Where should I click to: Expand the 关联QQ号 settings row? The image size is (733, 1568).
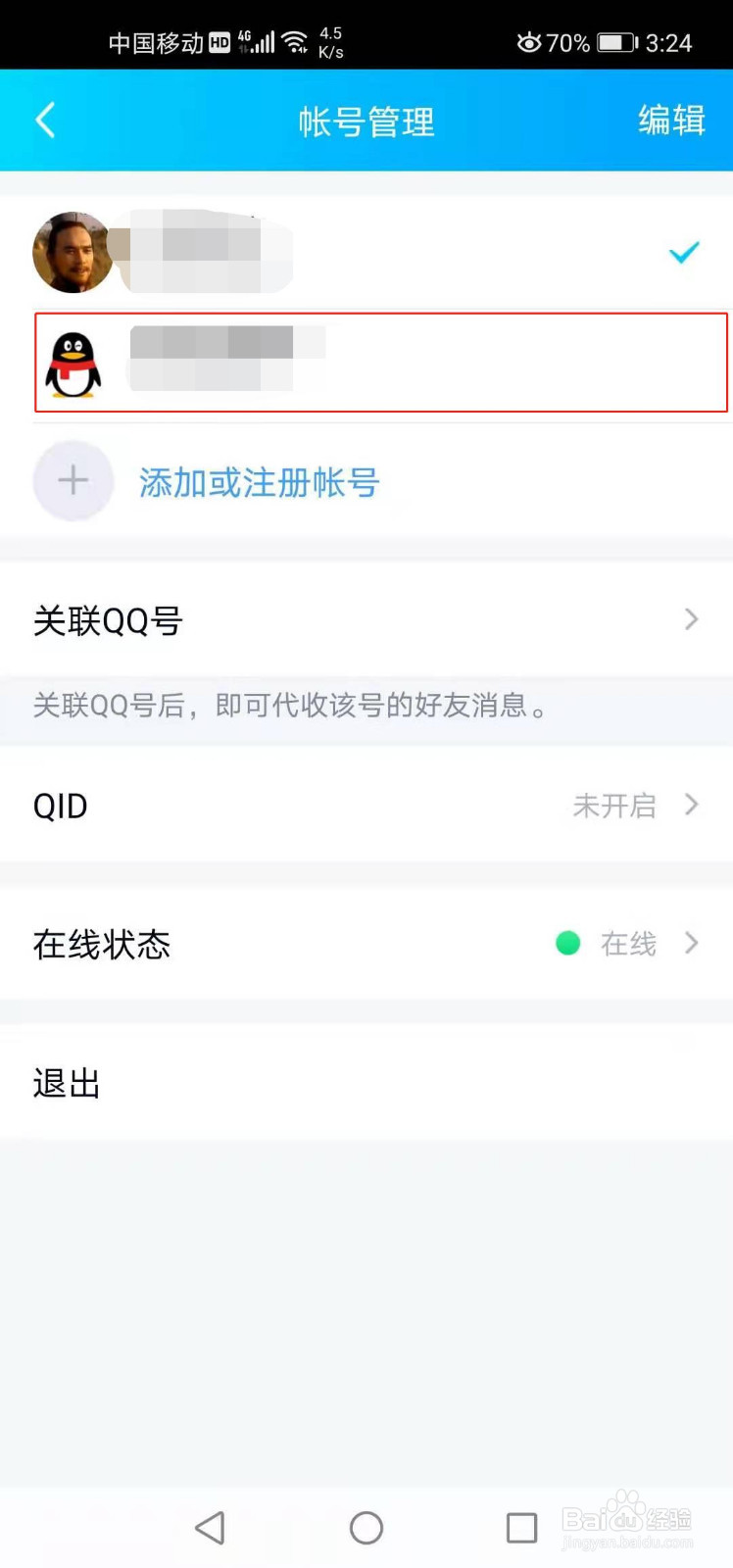[x=366, y=619]
